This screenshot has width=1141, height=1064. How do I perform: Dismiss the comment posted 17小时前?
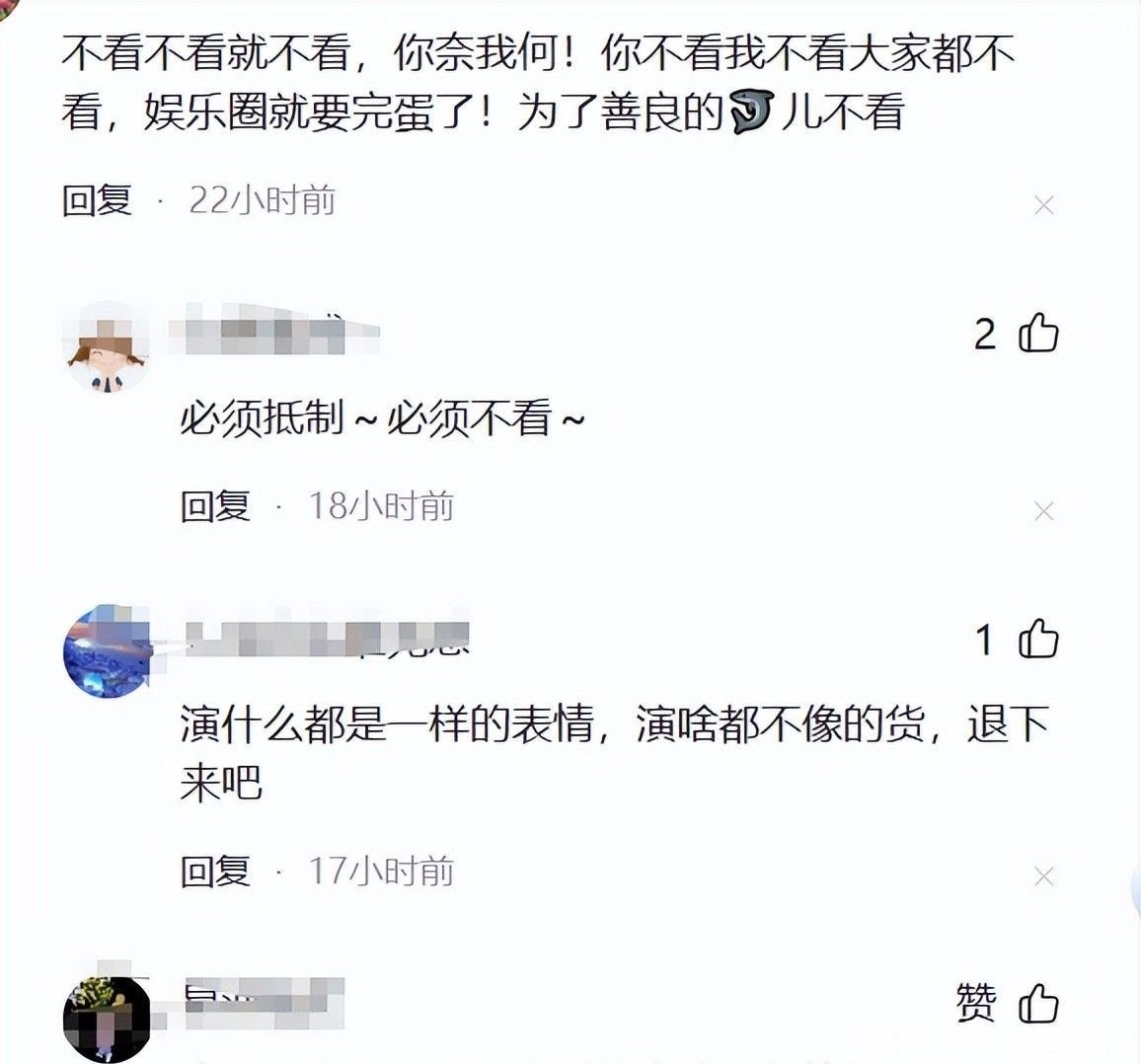(1044, 876)
